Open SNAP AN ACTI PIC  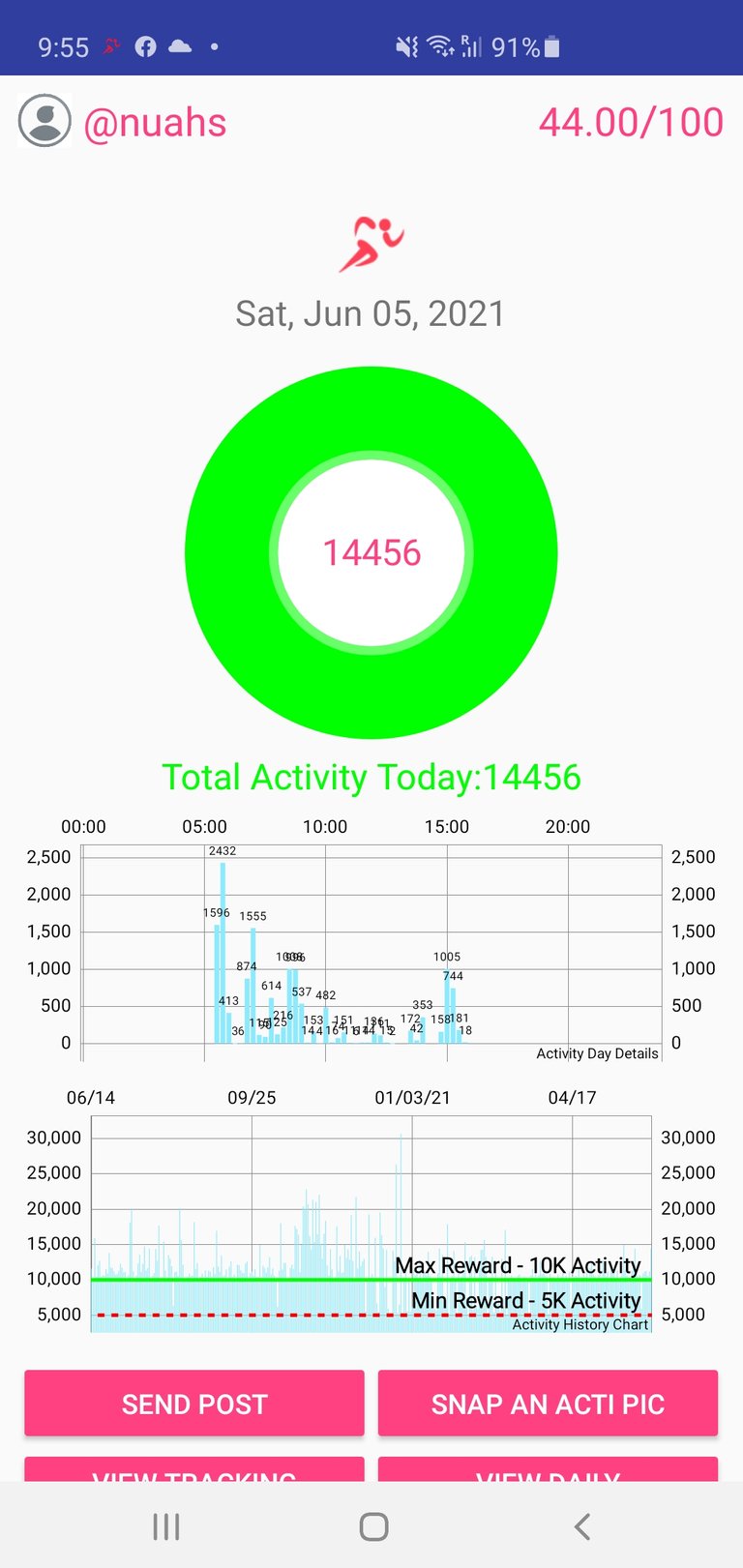548,1403
